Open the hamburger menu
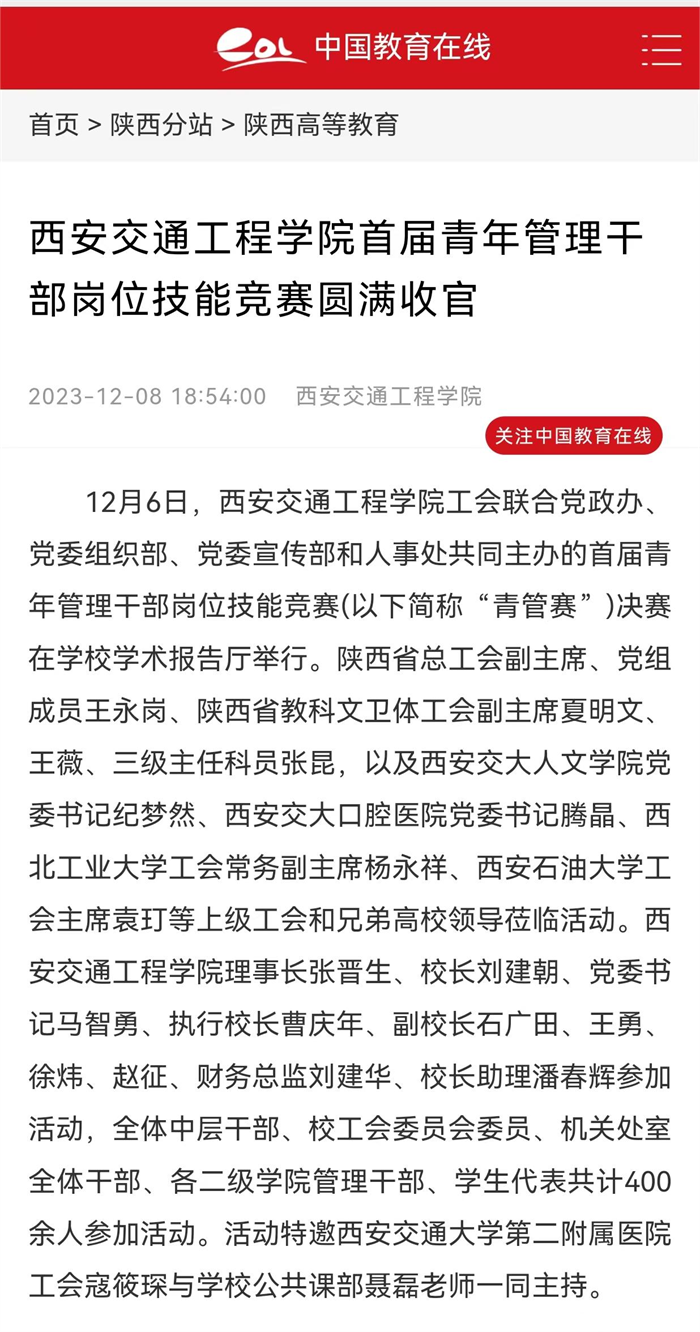This screenshot has height=1332, width=700. [661, 47]
